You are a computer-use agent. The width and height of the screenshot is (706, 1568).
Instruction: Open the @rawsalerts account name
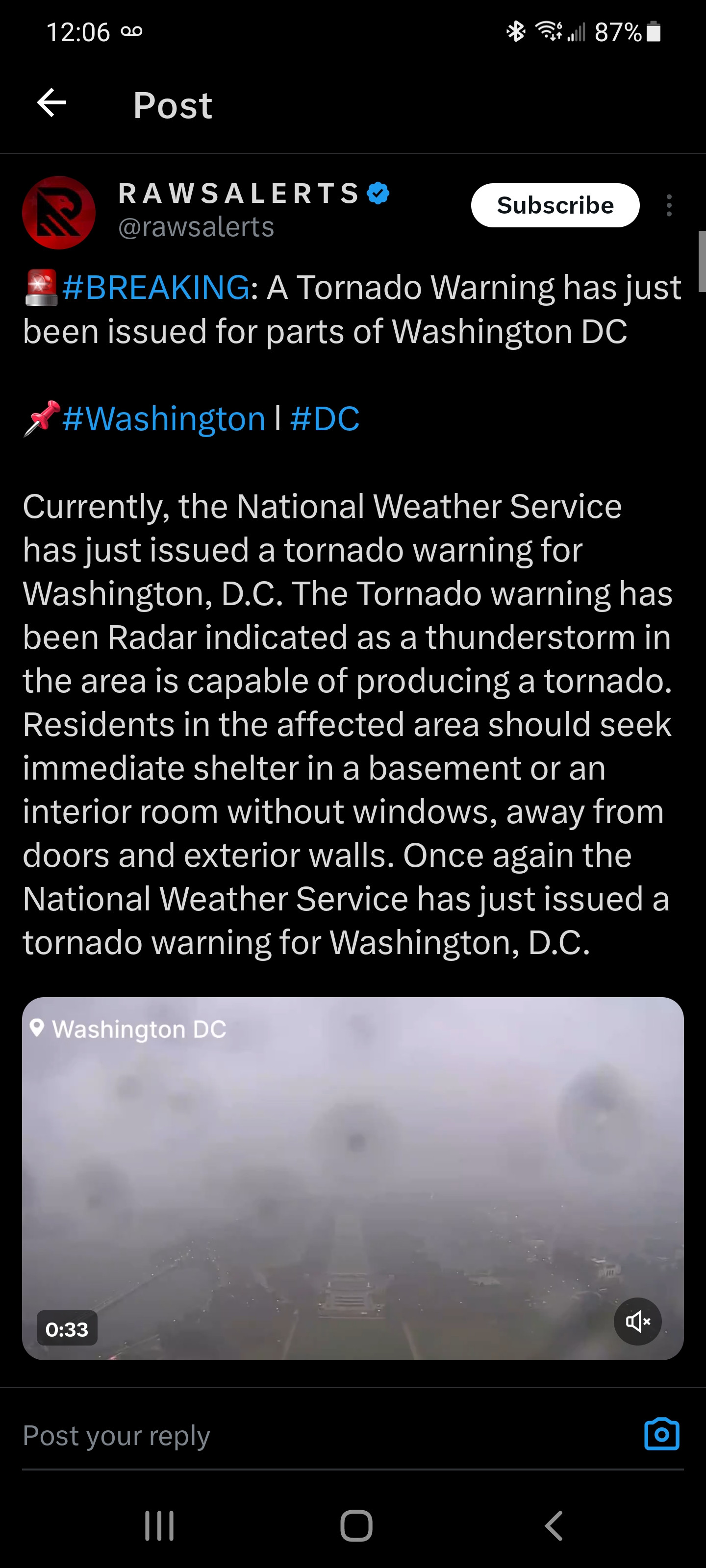point(196,228)
